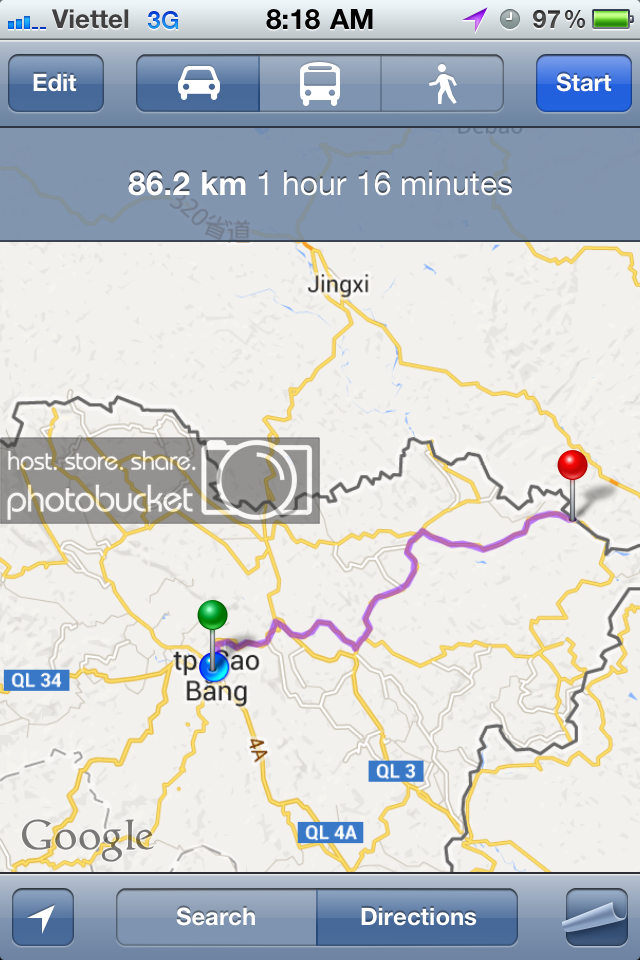Select driving directions car icon
The height and width of the screenshot is (960, 640).
(x=198, y=83)
